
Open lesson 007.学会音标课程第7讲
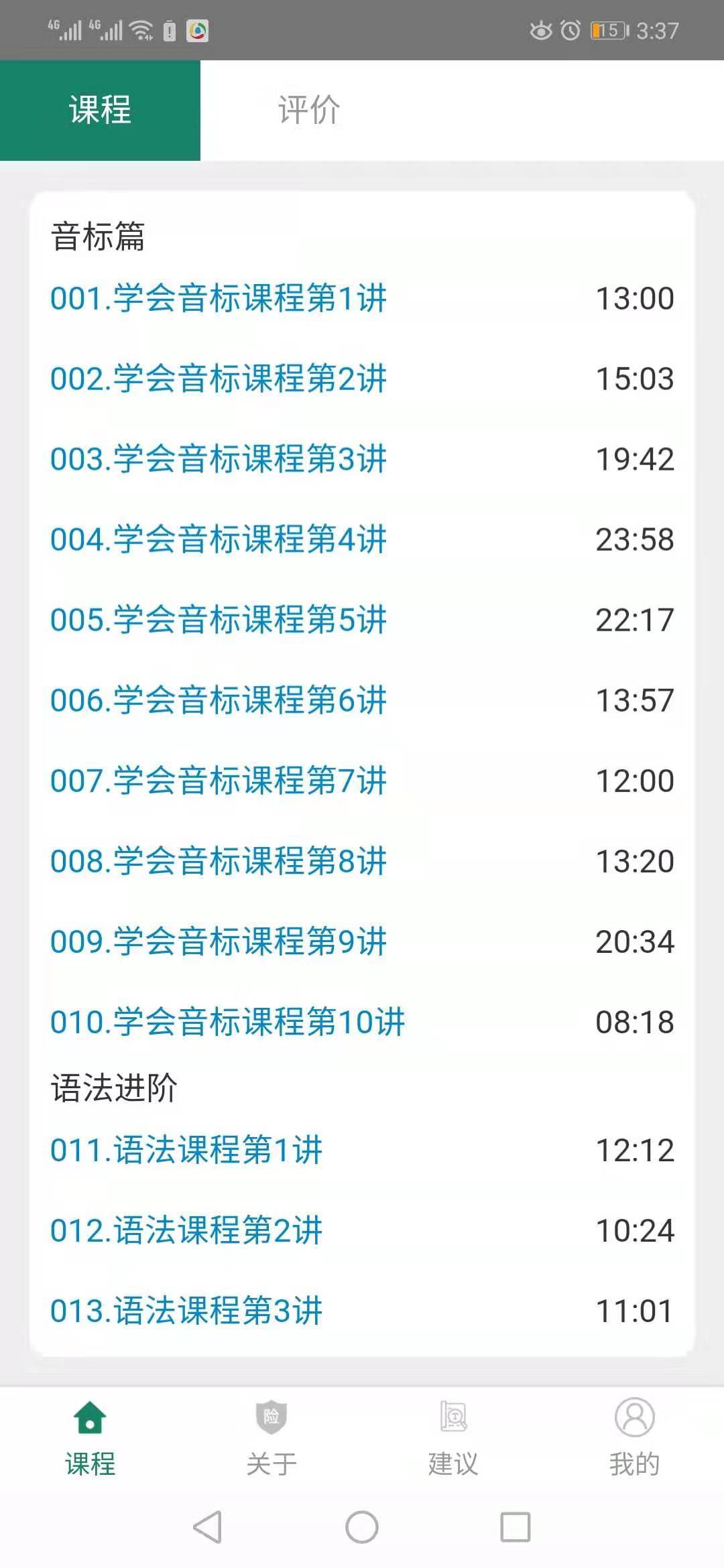click(219, 781)
